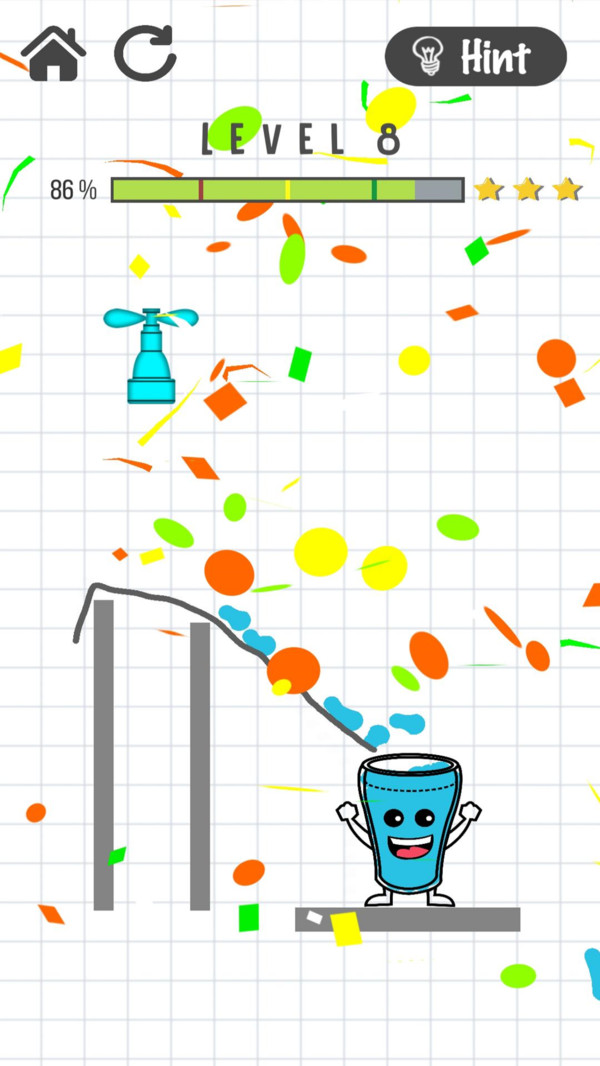
Task: Return to the home menu
Action: (53, 53)
